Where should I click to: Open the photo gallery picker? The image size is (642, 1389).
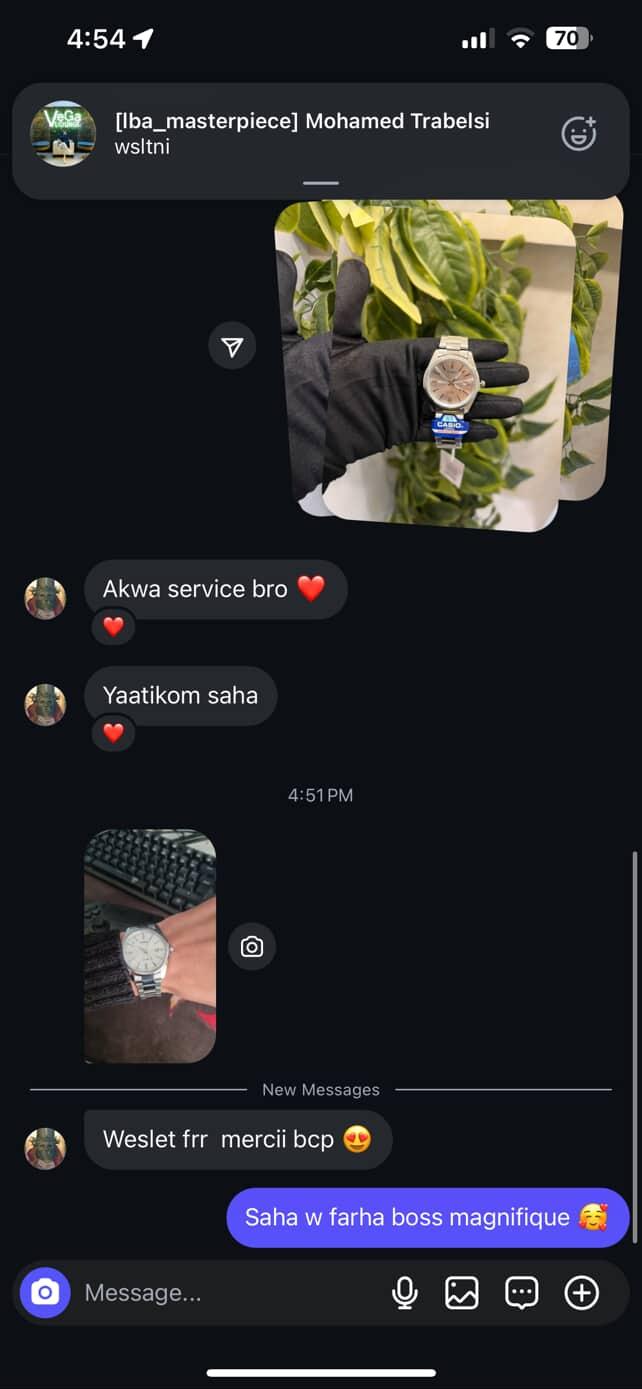click(x=462, y=1293)
